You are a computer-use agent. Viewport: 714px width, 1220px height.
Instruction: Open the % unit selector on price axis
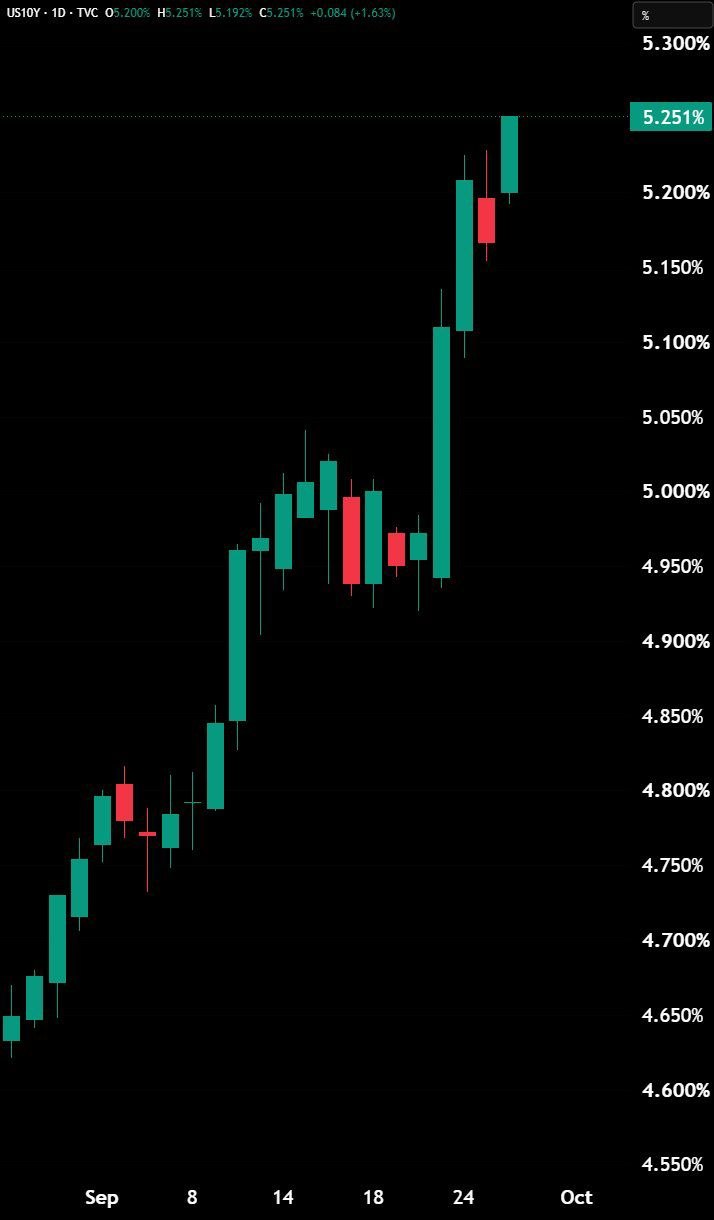point(672,15)
